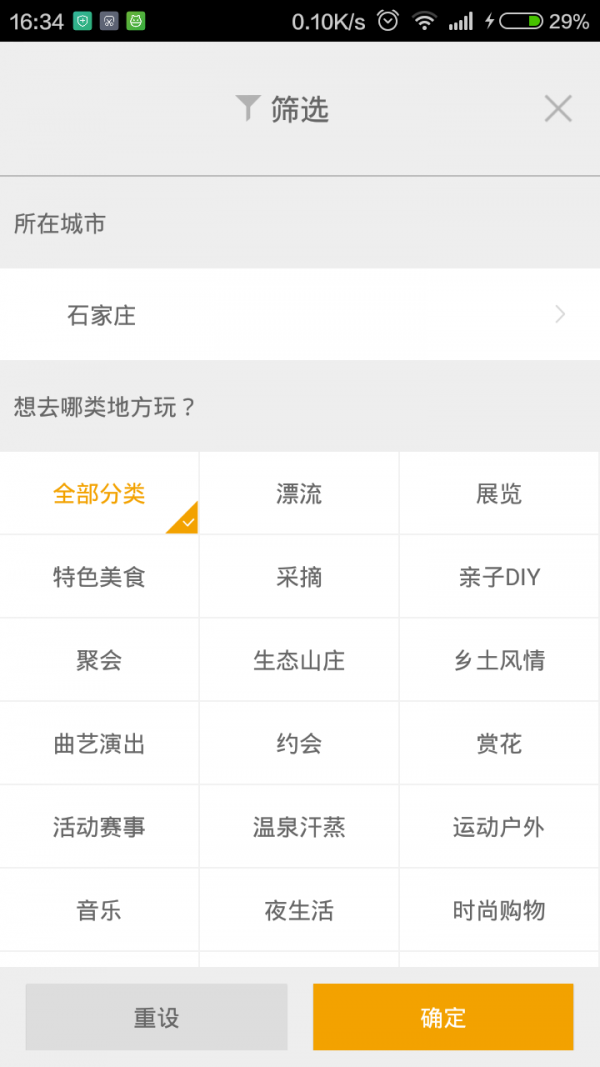Select 特色美食 as the category

click(x=99, y=577)
